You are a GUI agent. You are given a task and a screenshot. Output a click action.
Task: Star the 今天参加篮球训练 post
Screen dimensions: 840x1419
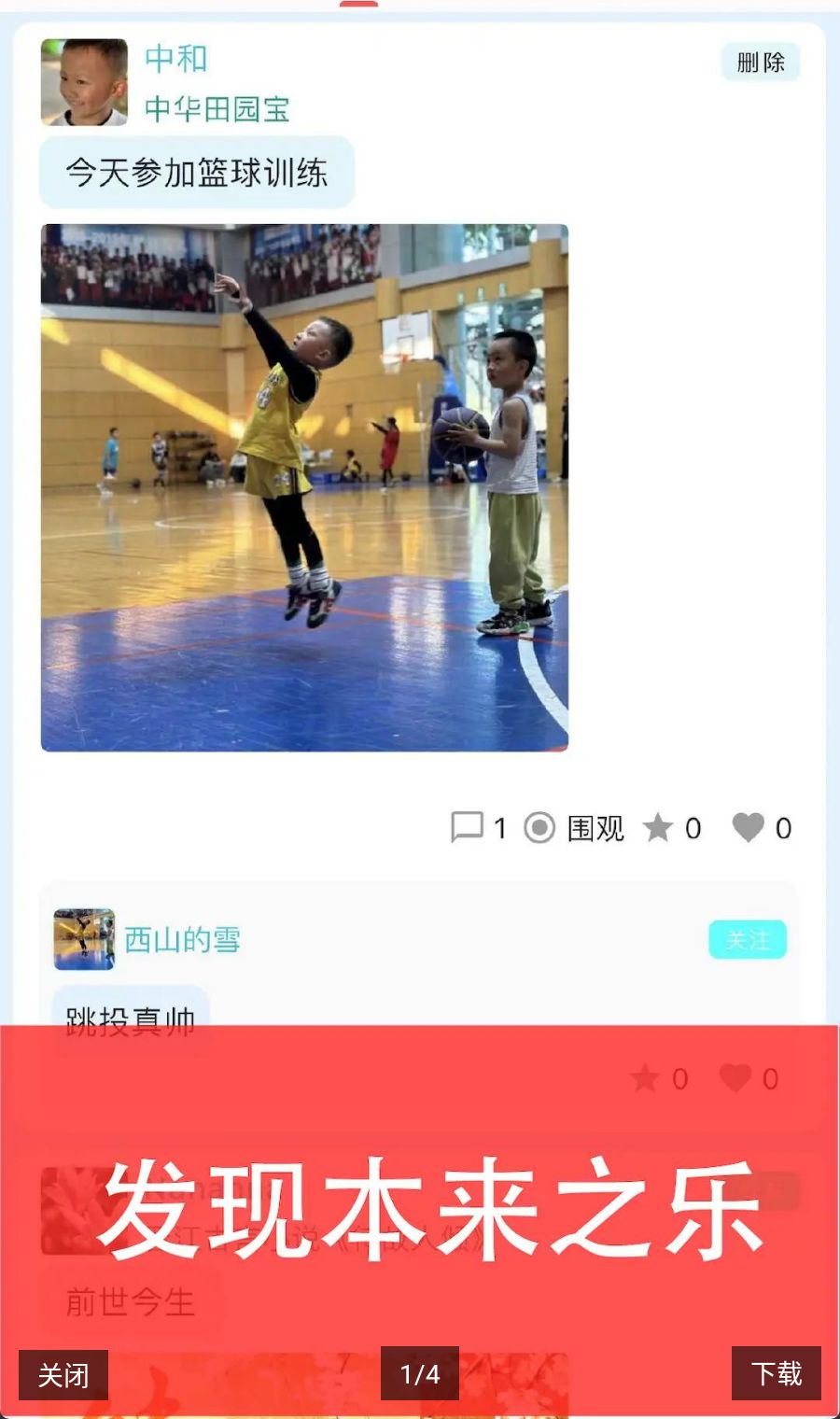672,827
